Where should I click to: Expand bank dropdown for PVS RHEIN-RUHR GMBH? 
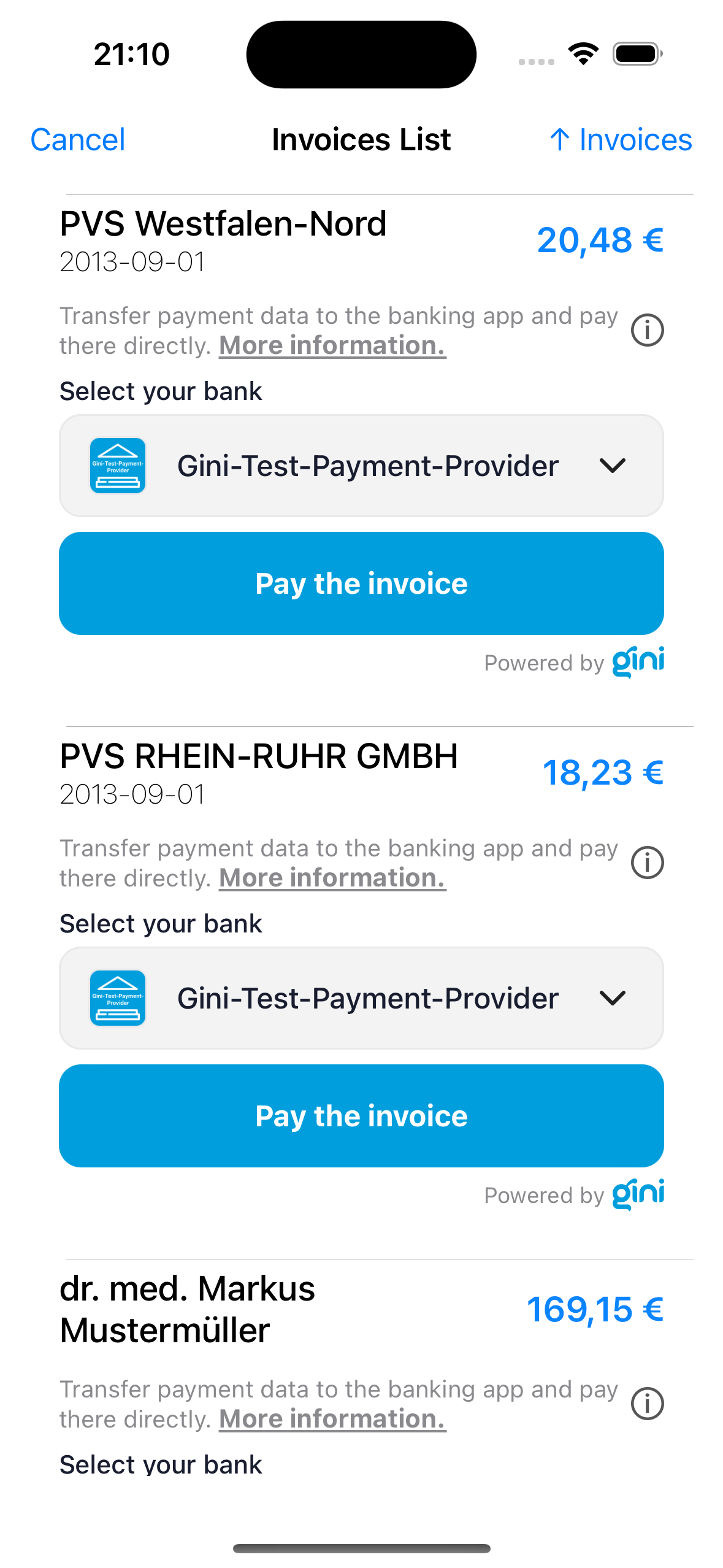361,998
